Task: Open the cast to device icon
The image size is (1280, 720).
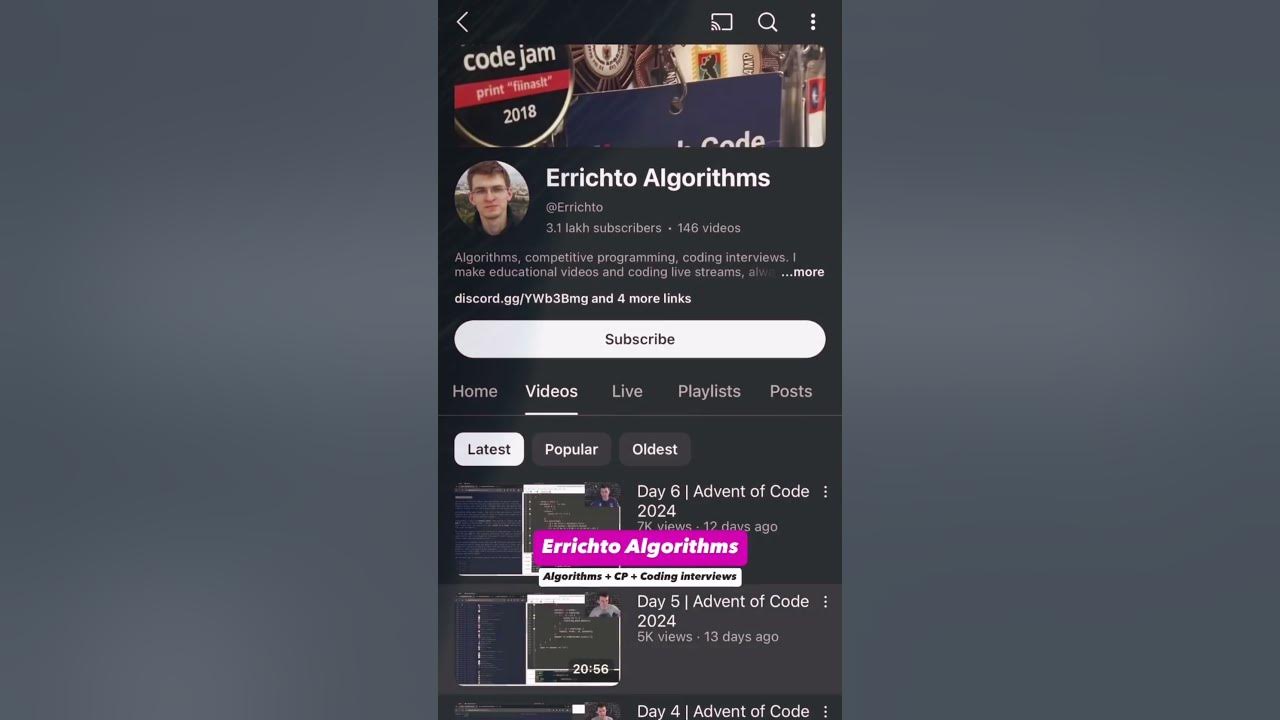Action: (x=721, y=22)
